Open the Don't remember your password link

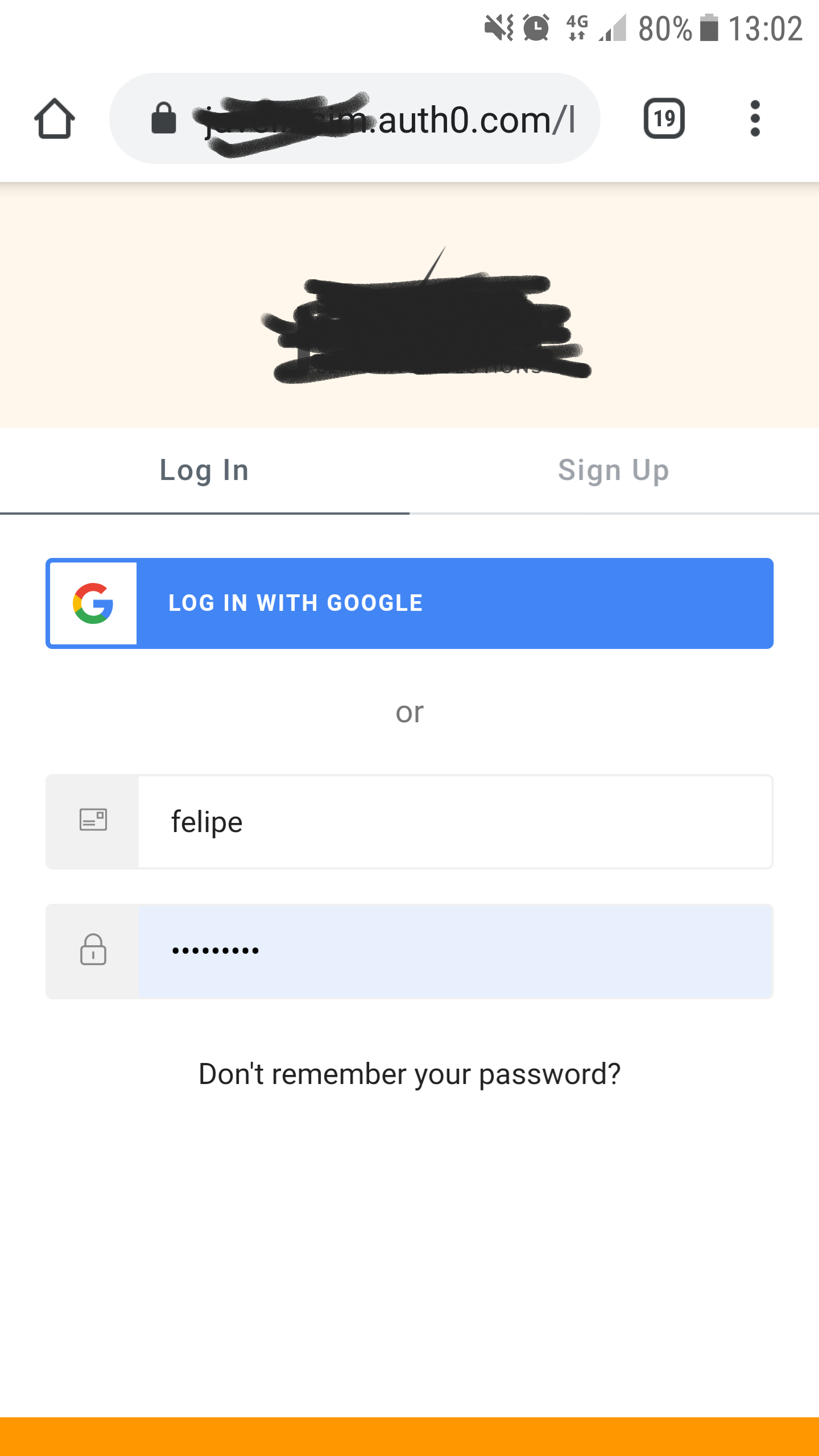click(x=409, y=1074)
